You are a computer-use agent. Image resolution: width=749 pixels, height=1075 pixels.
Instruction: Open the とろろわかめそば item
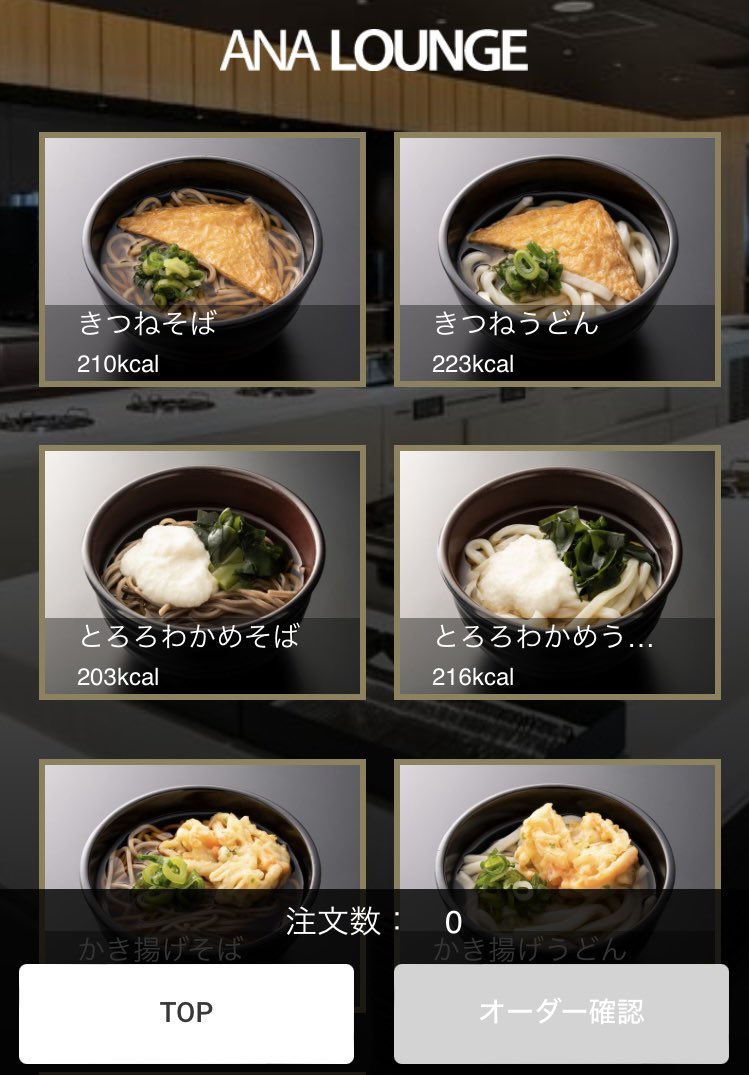pyautogui.click(x=202, y=572)
